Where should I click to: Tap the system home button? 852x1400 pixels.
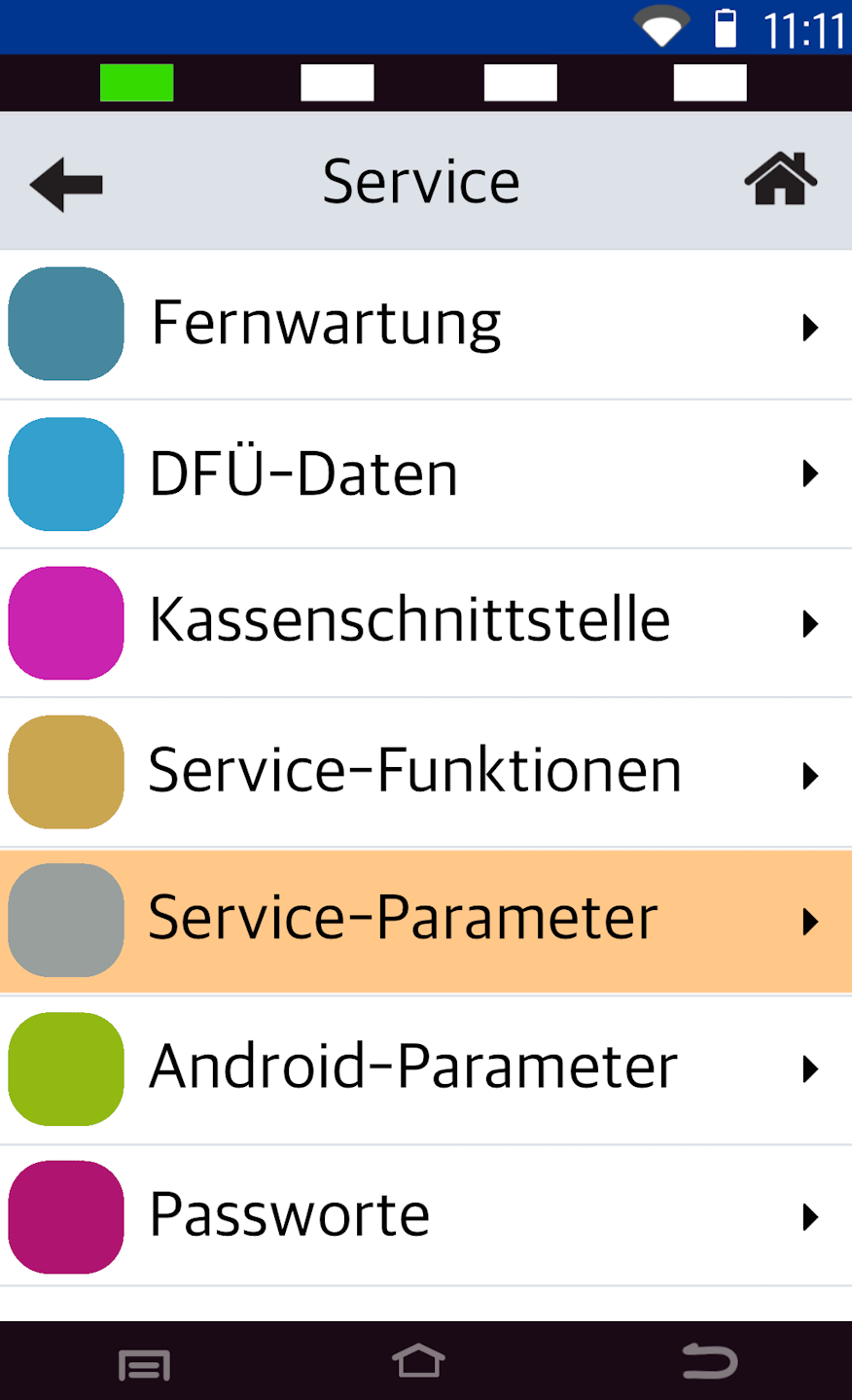(418, 1361)
